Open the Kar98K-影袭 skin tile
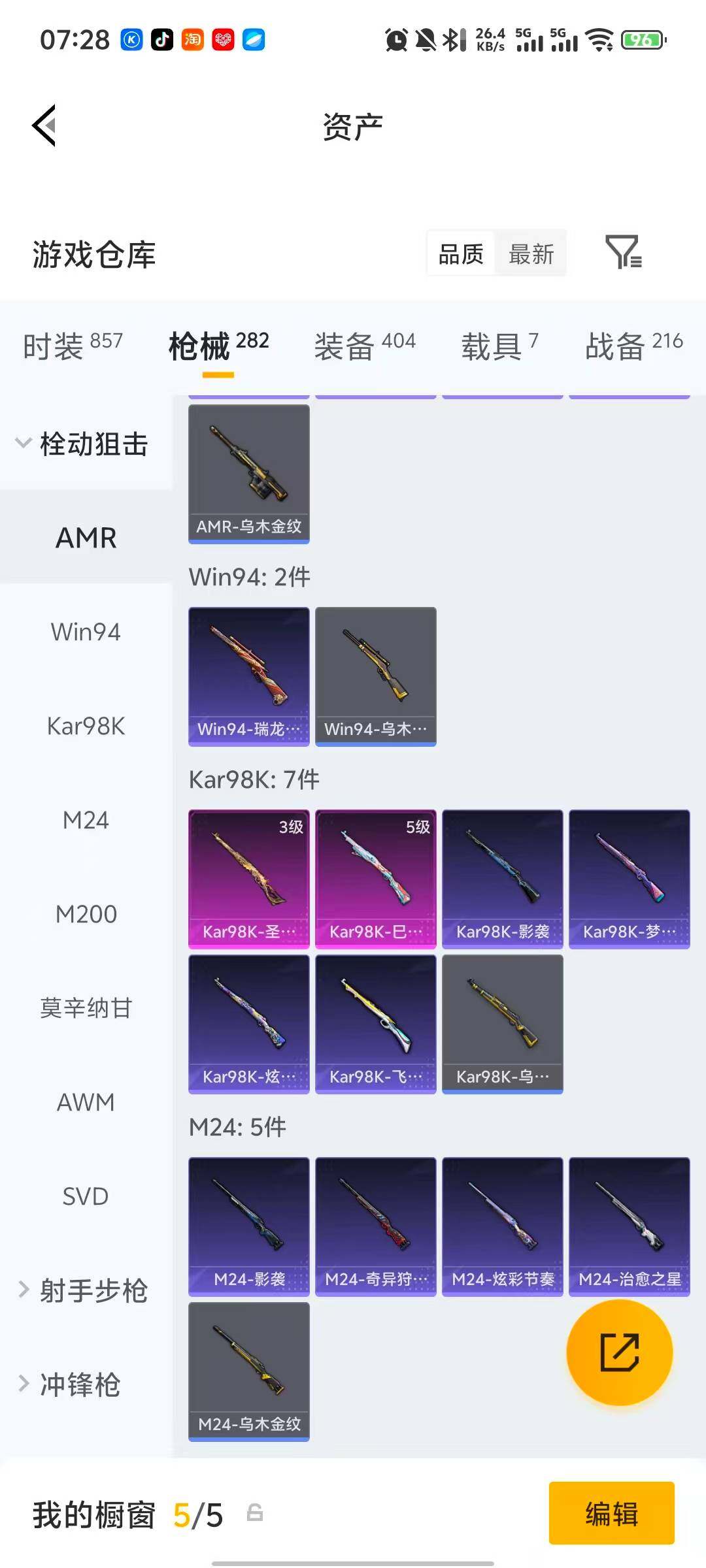 coord(502,879)
